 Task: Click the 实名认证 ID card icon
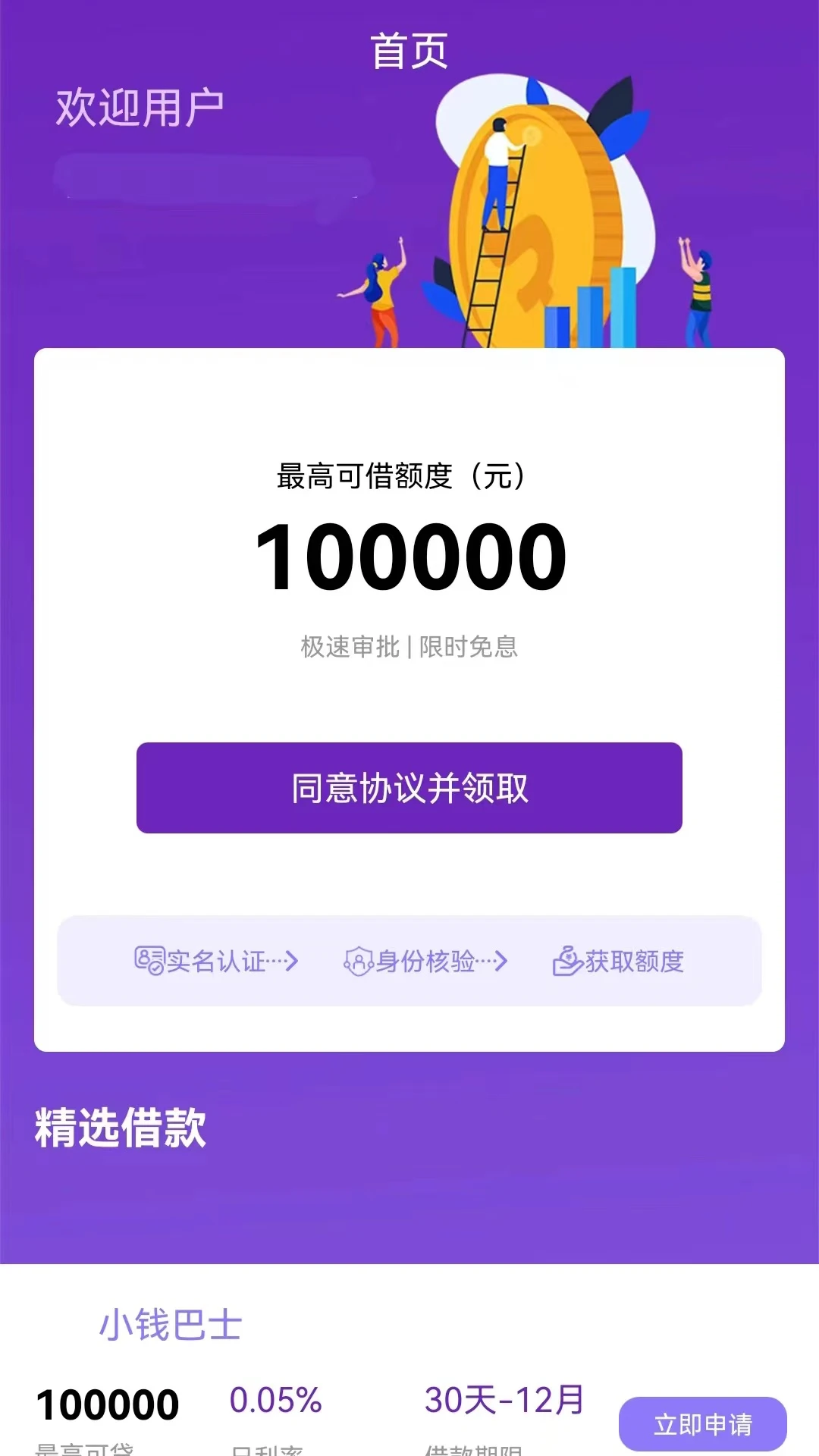point(149,962)
